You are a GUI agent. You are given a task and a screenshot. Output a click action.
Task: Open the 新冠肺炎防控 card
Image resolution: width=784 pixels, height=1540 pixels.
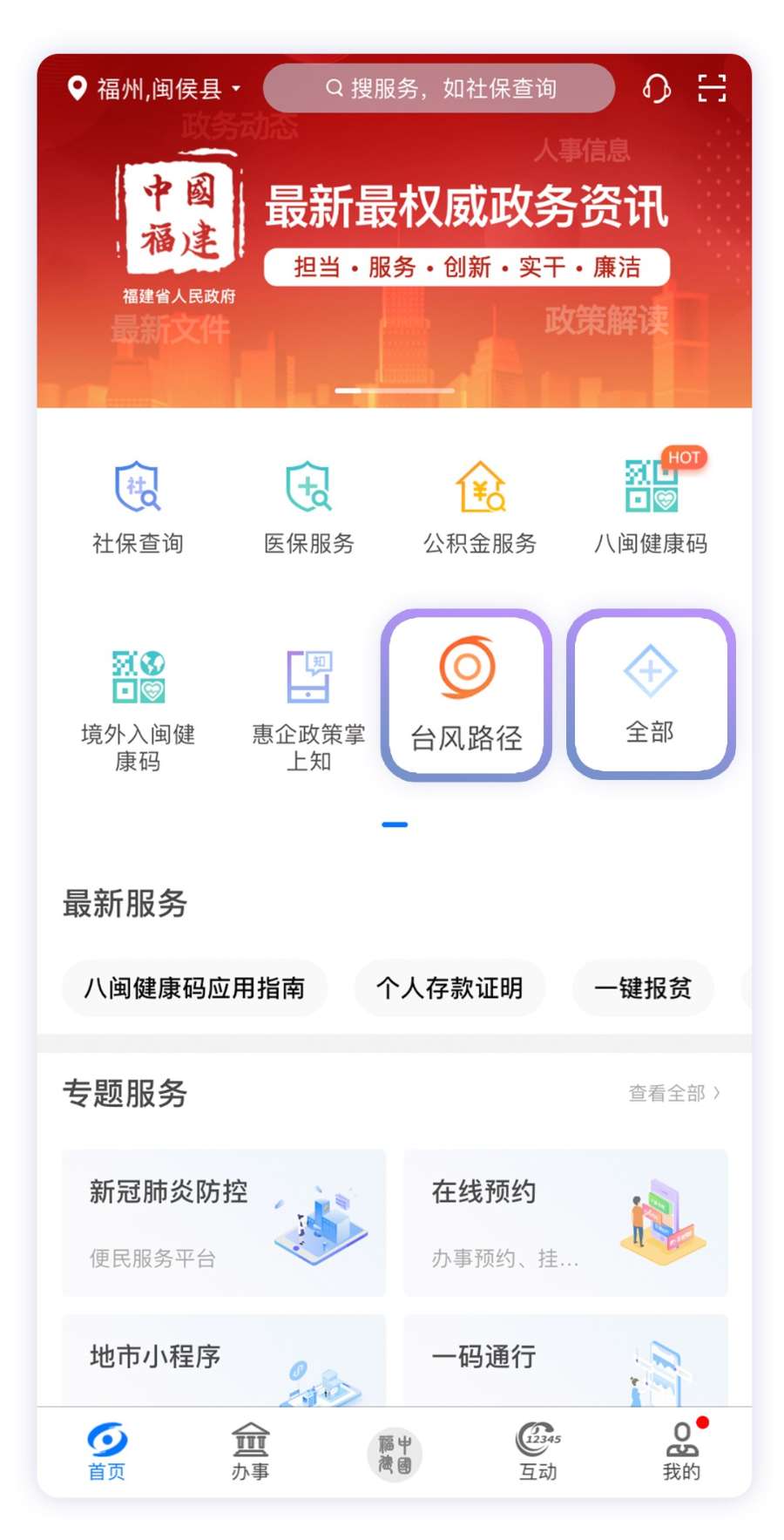224,1221
